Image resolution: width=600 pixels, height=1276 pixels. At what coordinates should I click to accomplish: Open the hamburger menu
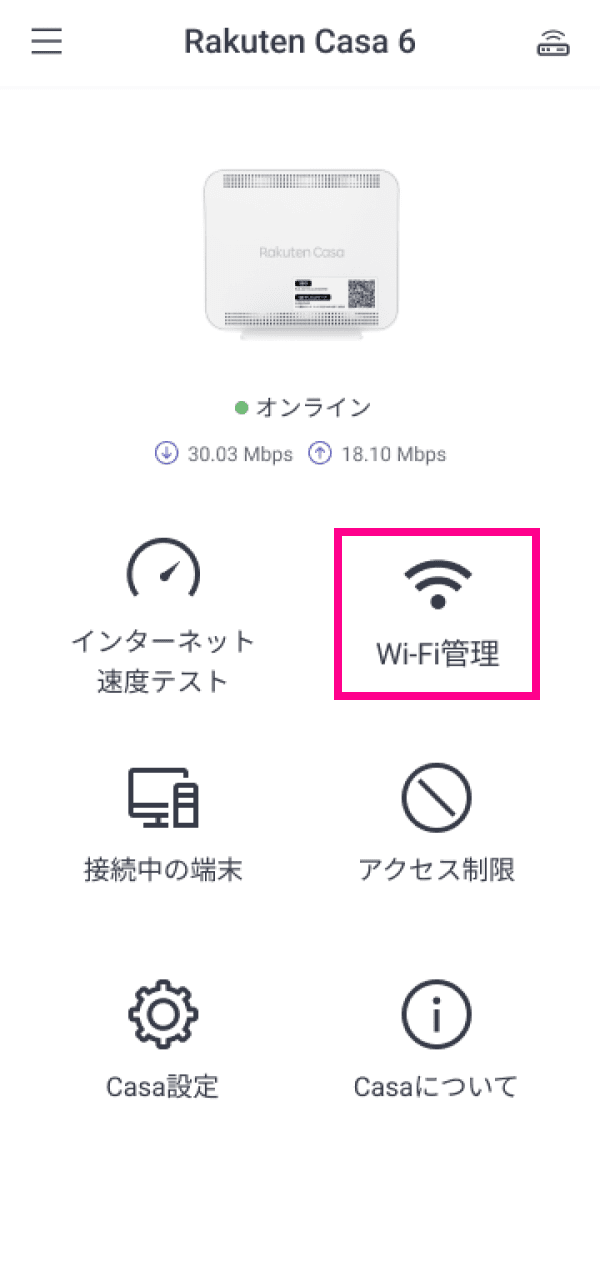46,42
